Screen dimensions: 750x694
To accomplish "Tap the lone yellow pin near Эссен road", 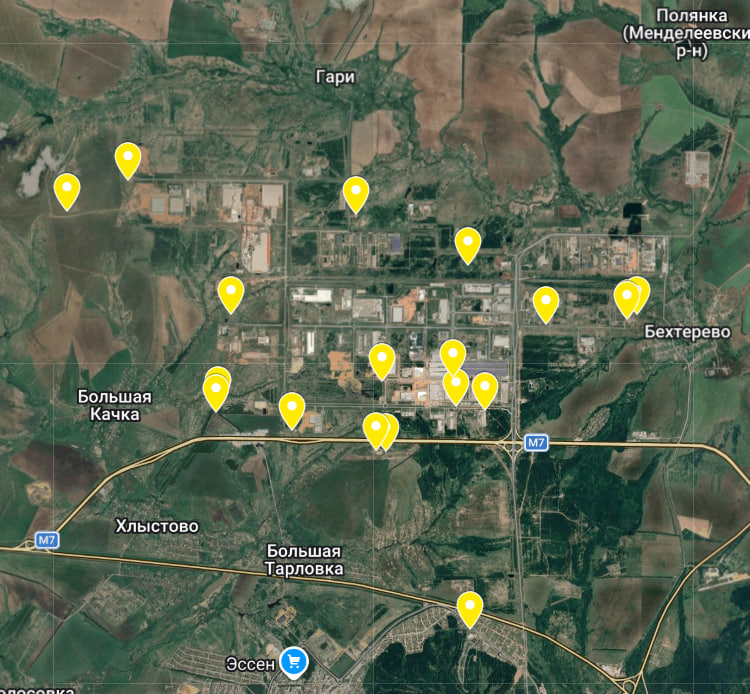I will tap(470, 606).
